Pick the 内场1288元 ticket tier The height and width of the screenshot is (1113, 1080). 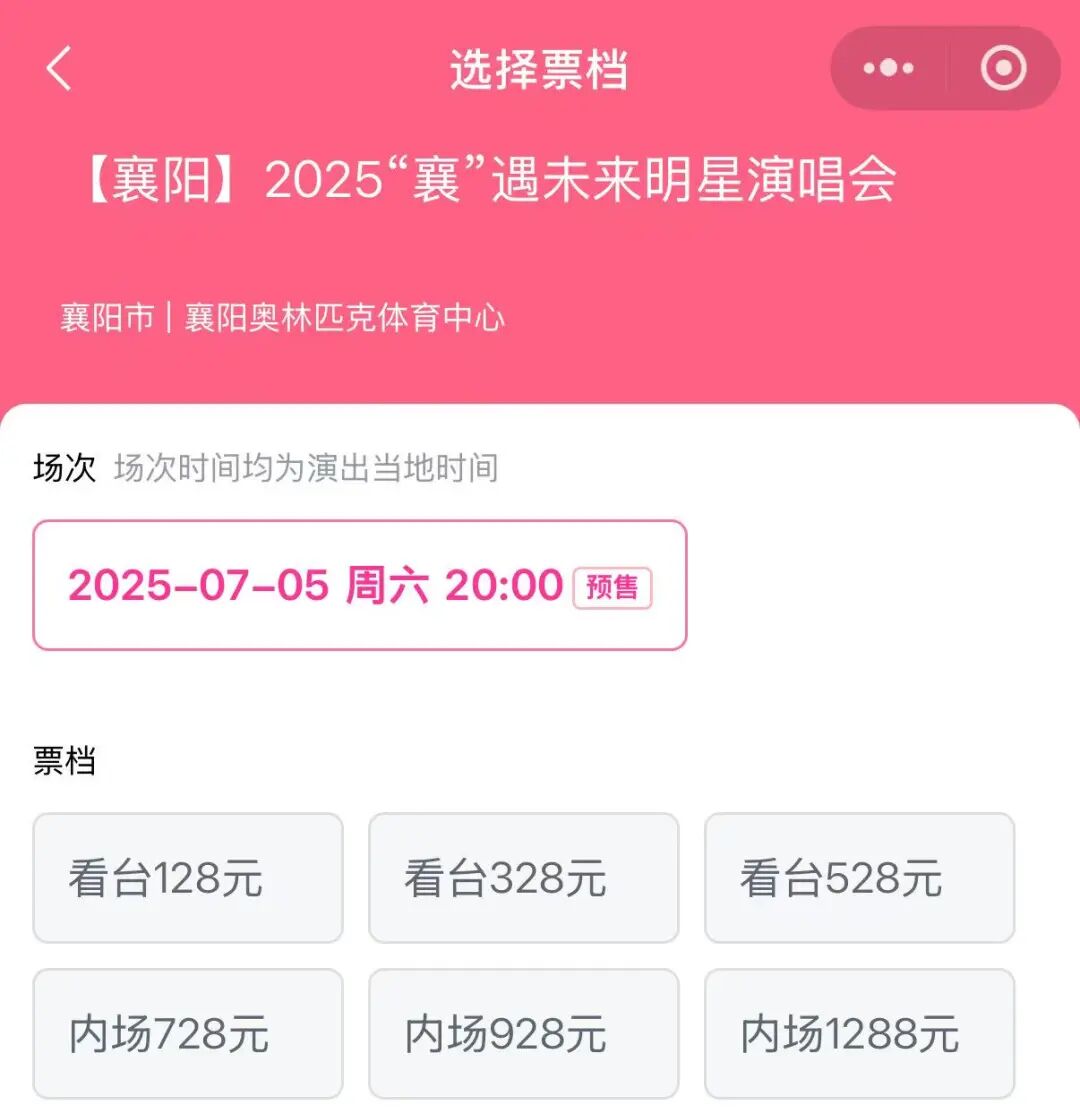point(859,1034)
